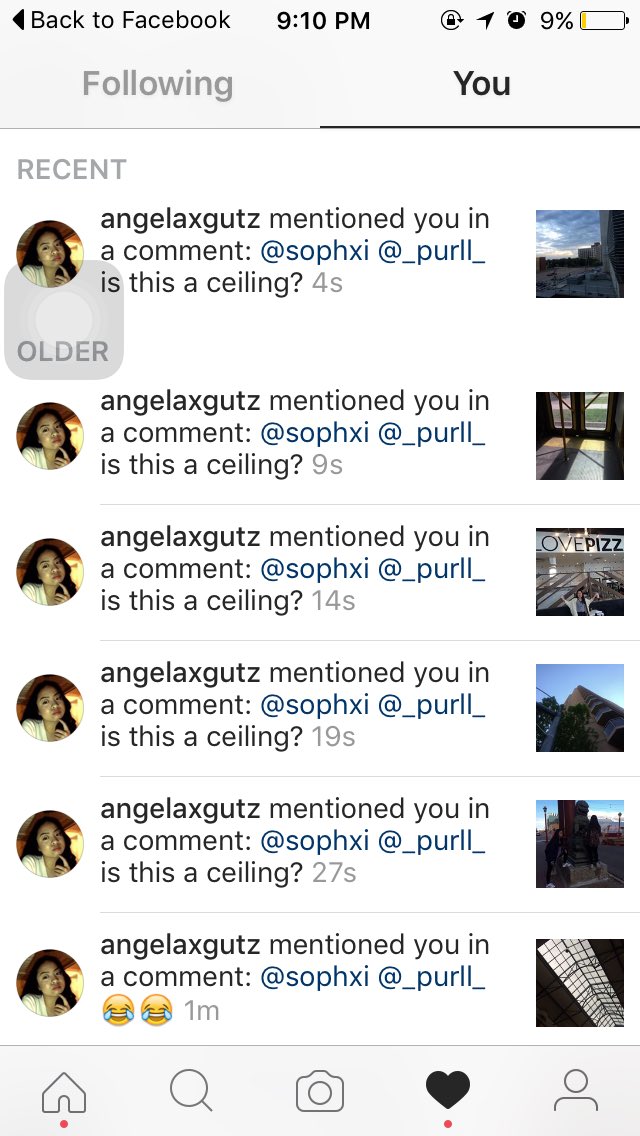Open the sky photo from the 4s mention

coord(580,254)
